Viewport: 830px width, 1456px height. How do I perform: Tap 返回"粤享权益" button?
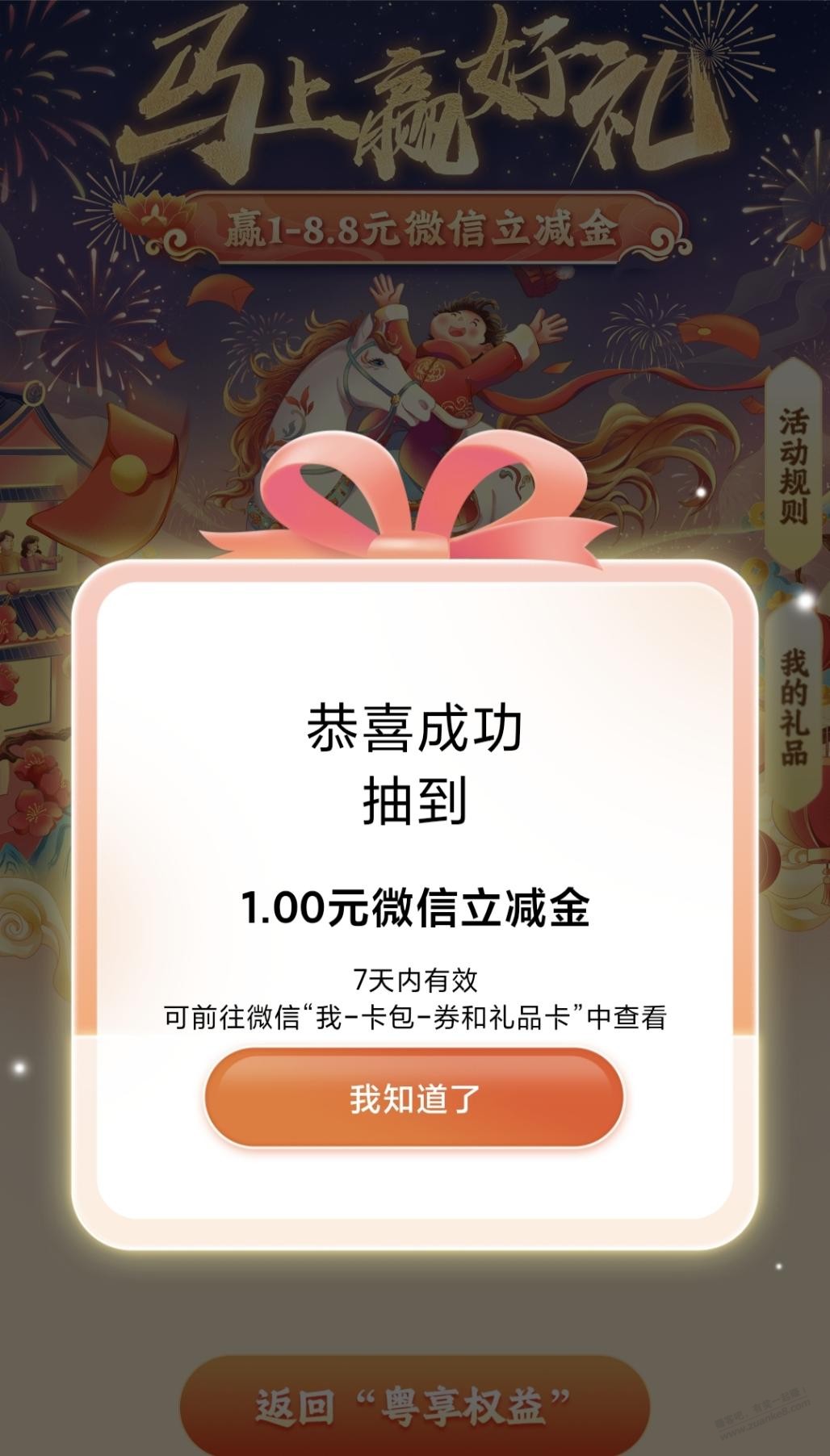[x=414, y=1407]
